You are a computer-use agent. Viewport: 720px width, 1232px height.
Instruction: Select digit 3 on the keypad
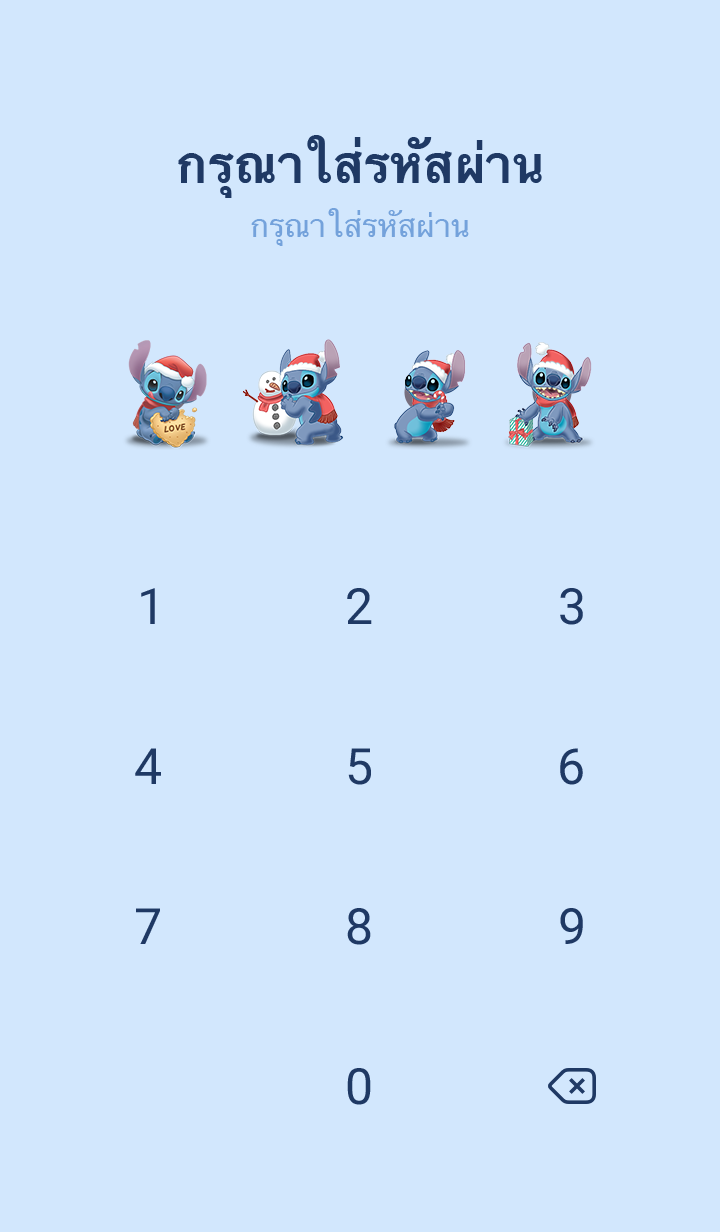(x=571, y=607)
